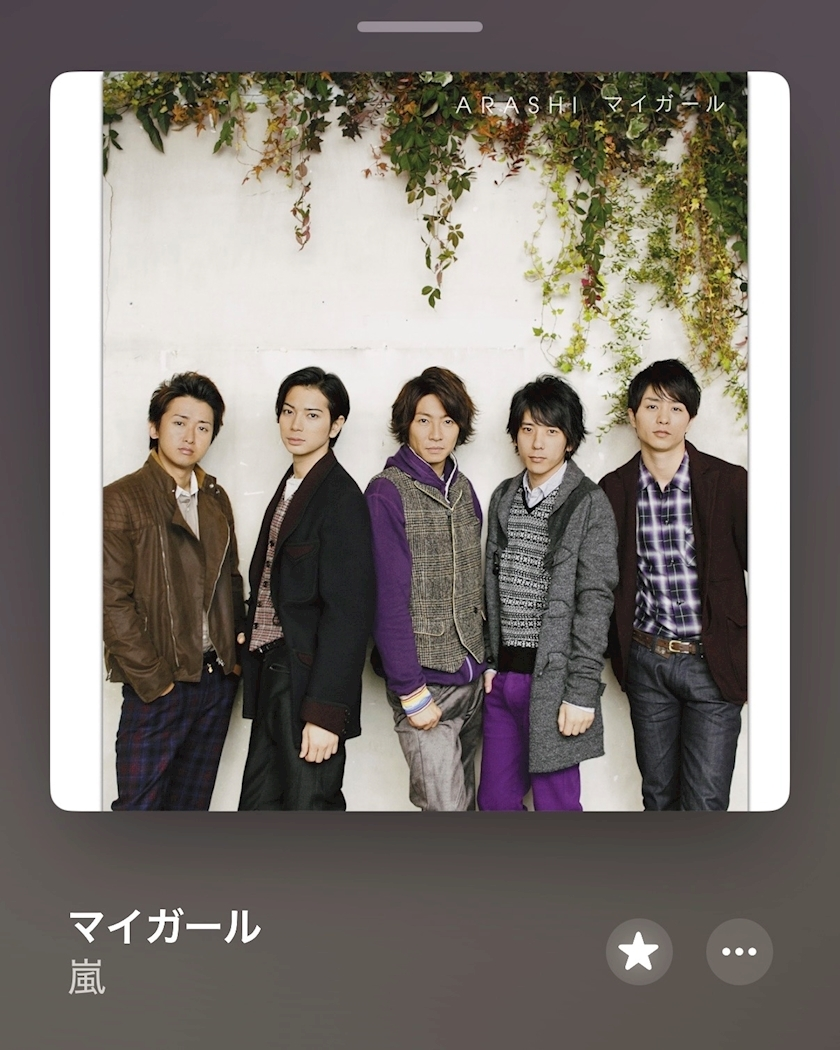Viewport: 840px width, 1050px height.
Task: Open the artist 嵐
Action: pos(87,976)
